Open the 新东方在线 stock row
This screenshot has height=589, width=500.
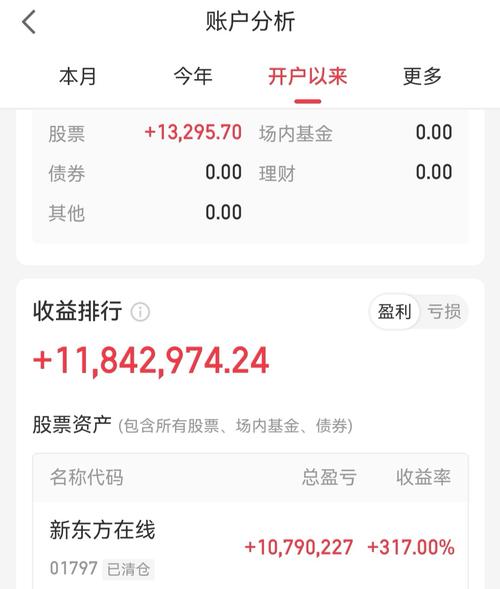pos(250,545)
